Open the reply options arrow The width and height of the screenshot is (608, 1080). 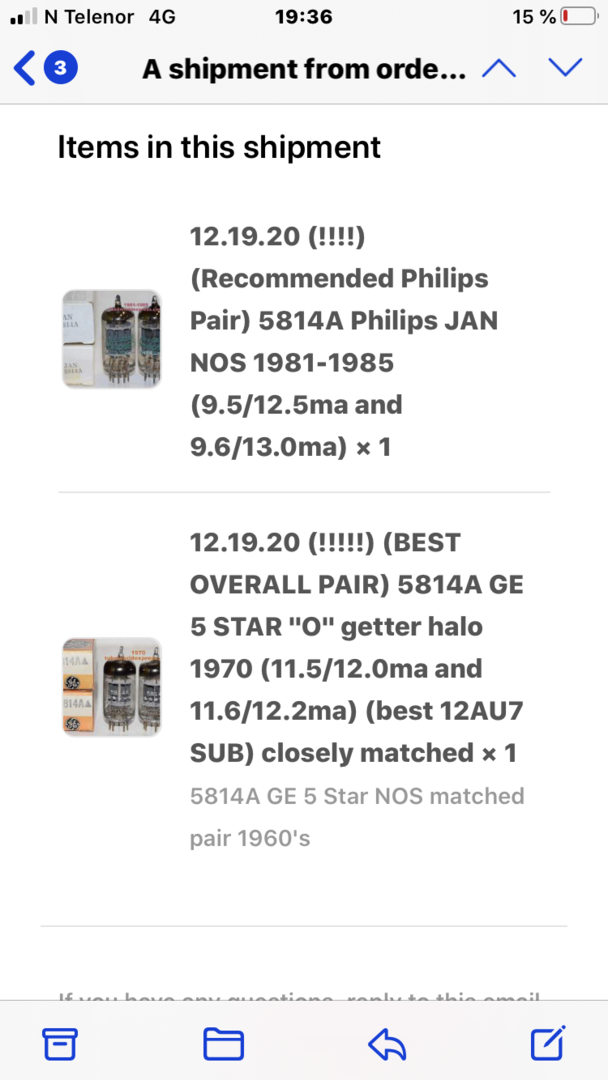[386, 1043]
